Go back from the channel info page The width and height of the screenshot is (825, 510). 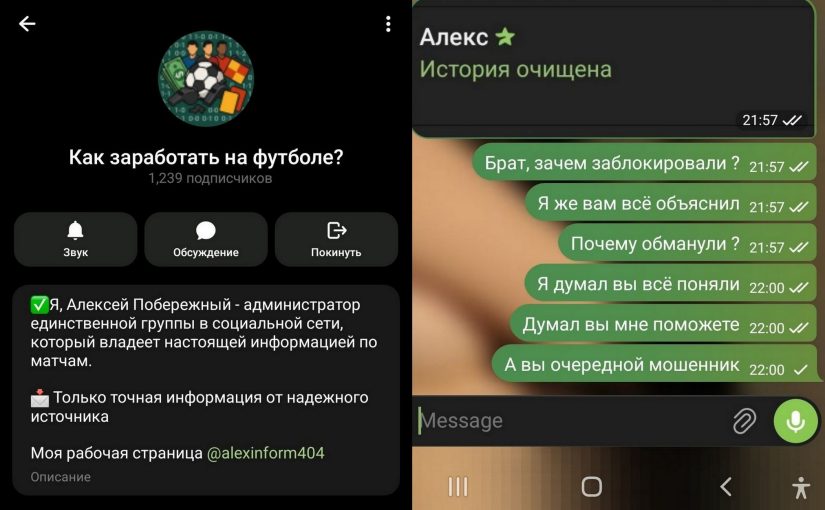27,24
